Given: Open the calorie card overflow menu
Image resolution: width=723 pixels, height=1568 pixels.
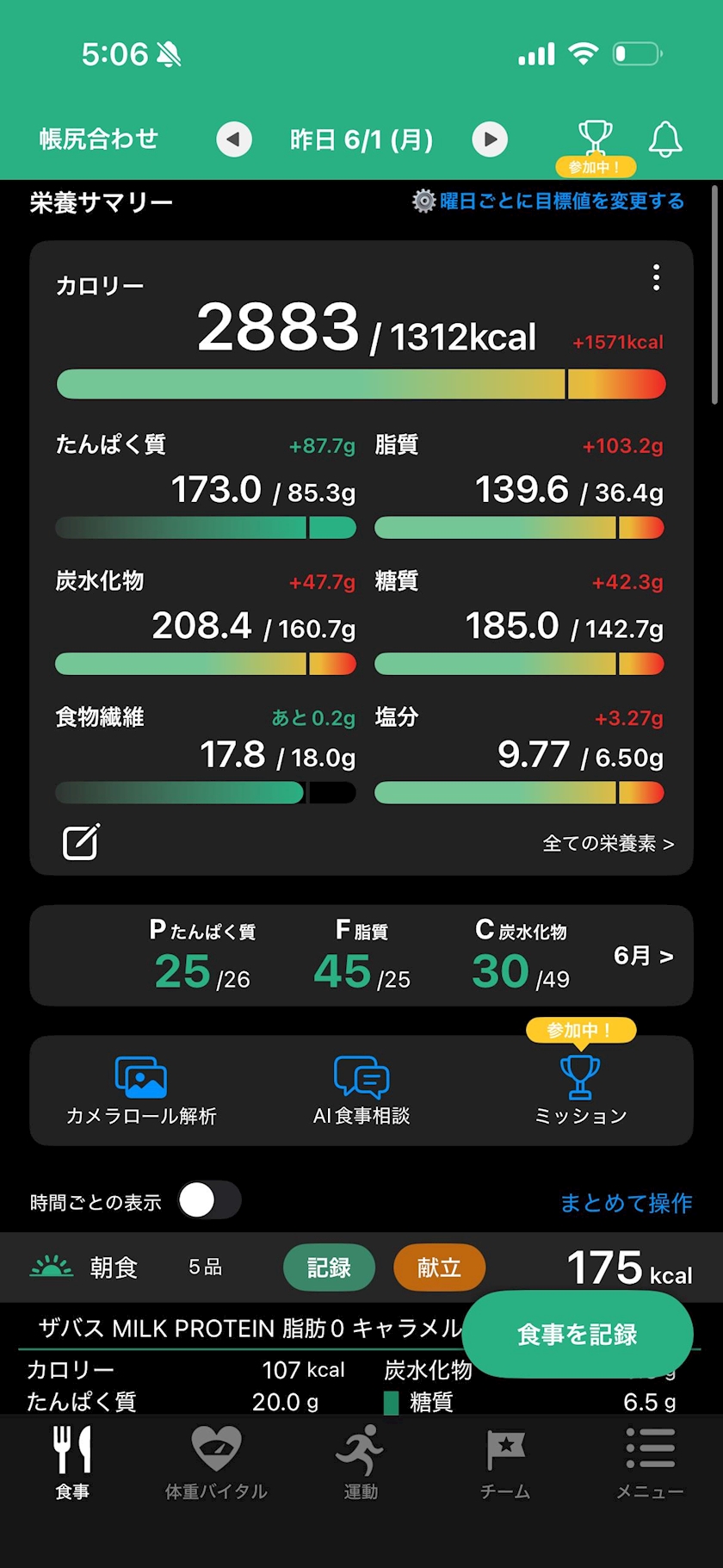Looking at the screenshot, I should 656,277.
